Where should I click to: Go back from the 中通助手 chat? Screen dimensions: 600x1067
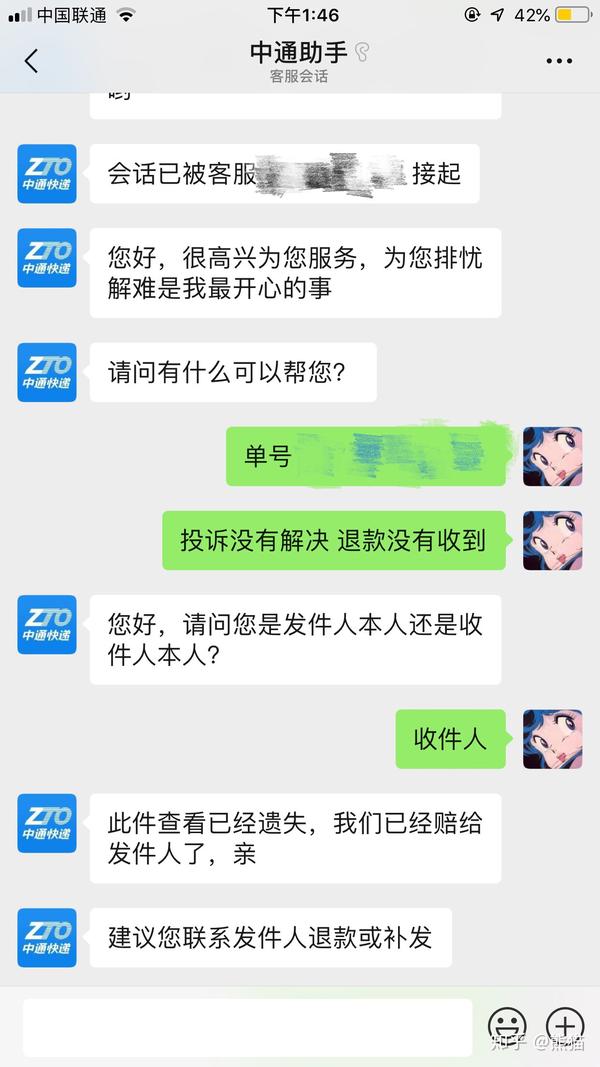[31, 61]
